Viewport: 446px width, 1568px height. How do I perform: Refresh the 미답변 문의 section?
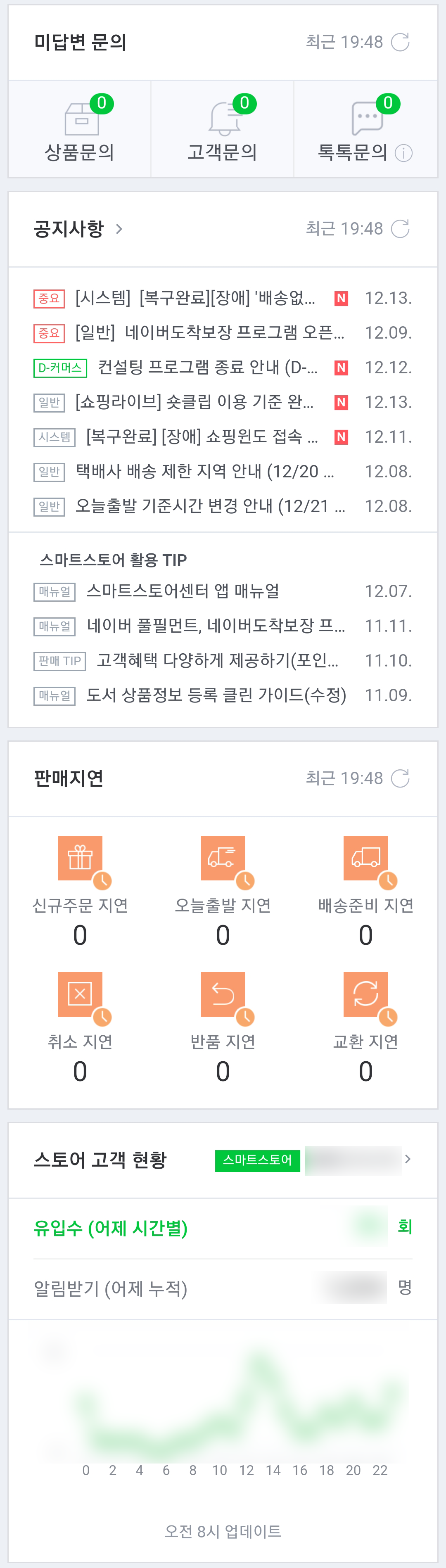tap(400, 42)
